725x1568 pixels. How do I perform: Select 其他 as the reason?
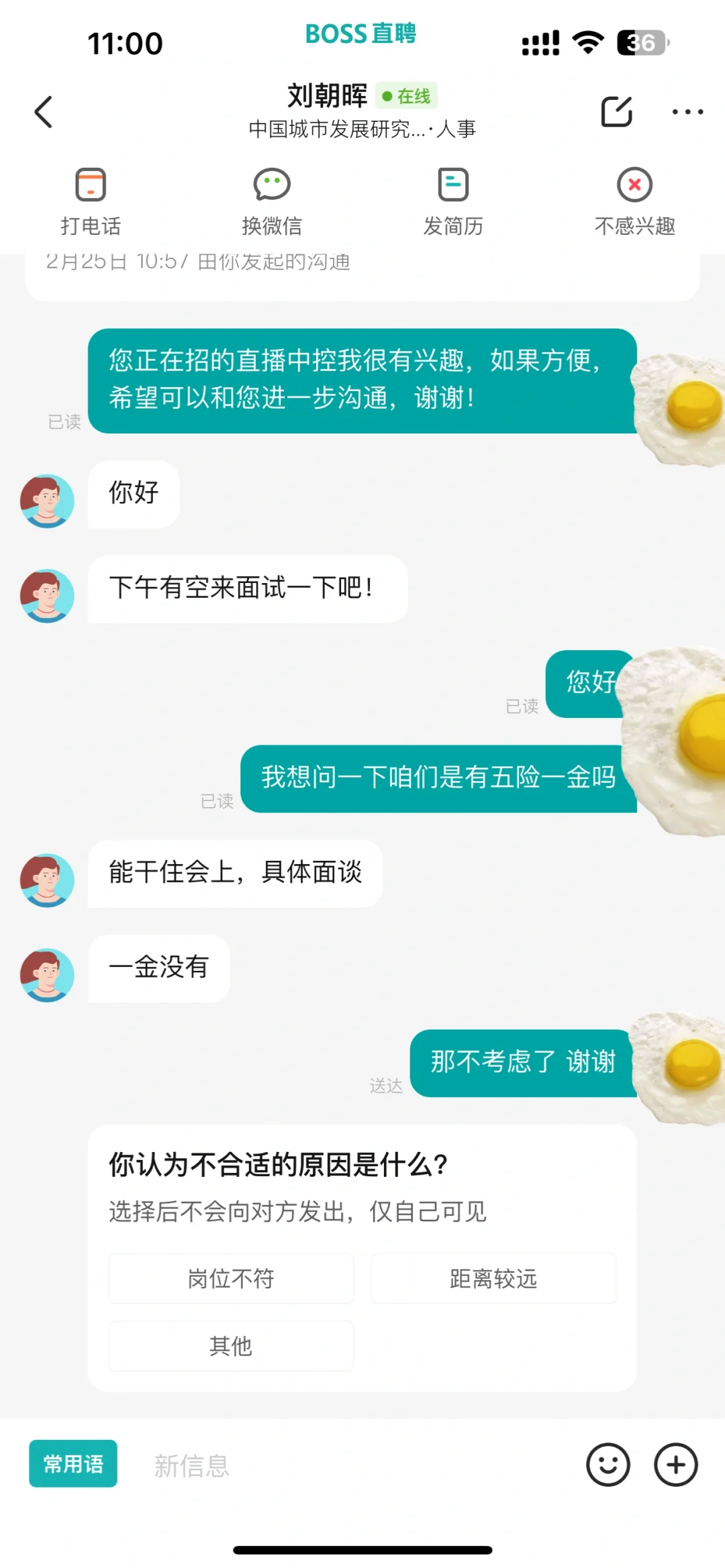(x=231, y=1345)
